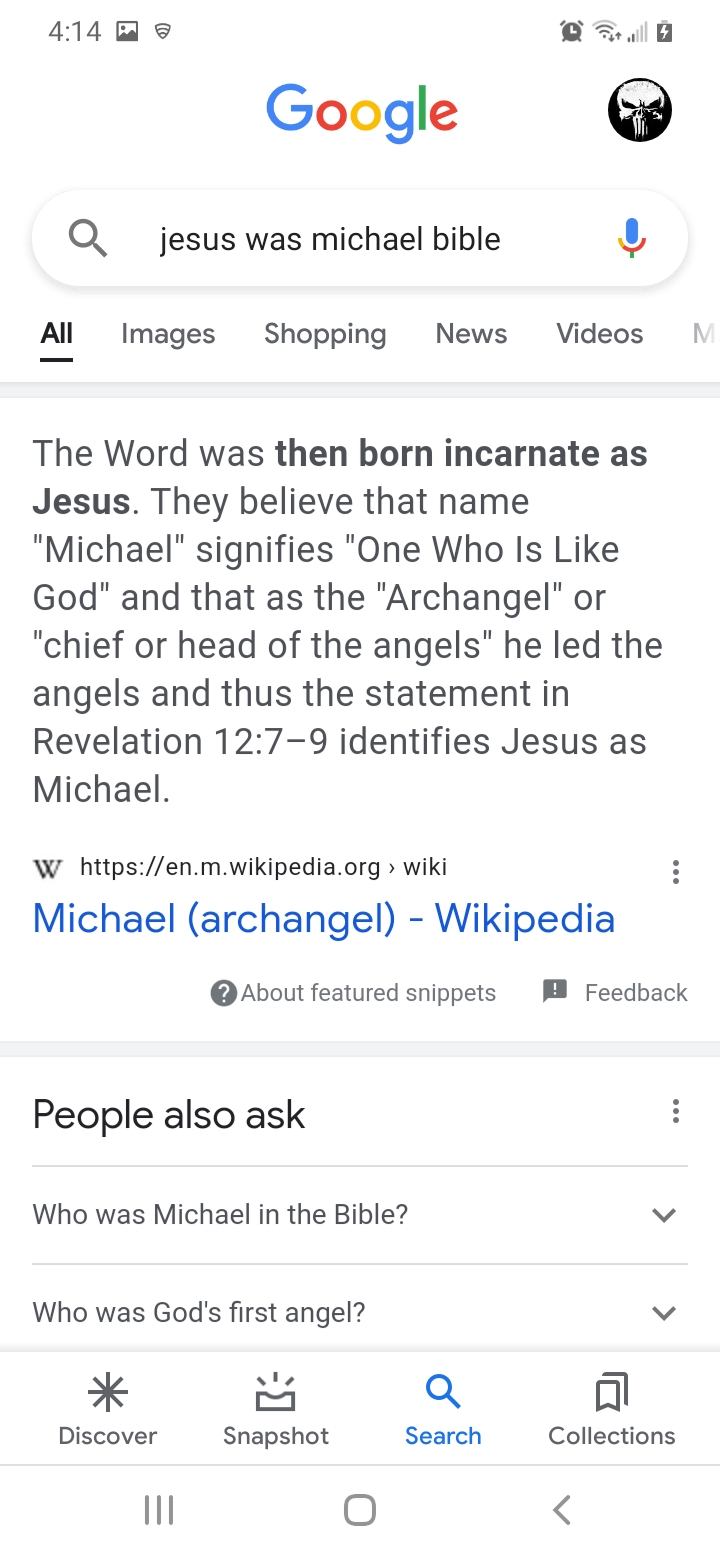Switch to the Images tab
The height and width of the screenshot is (1560, 720).
tap(168, 334)
